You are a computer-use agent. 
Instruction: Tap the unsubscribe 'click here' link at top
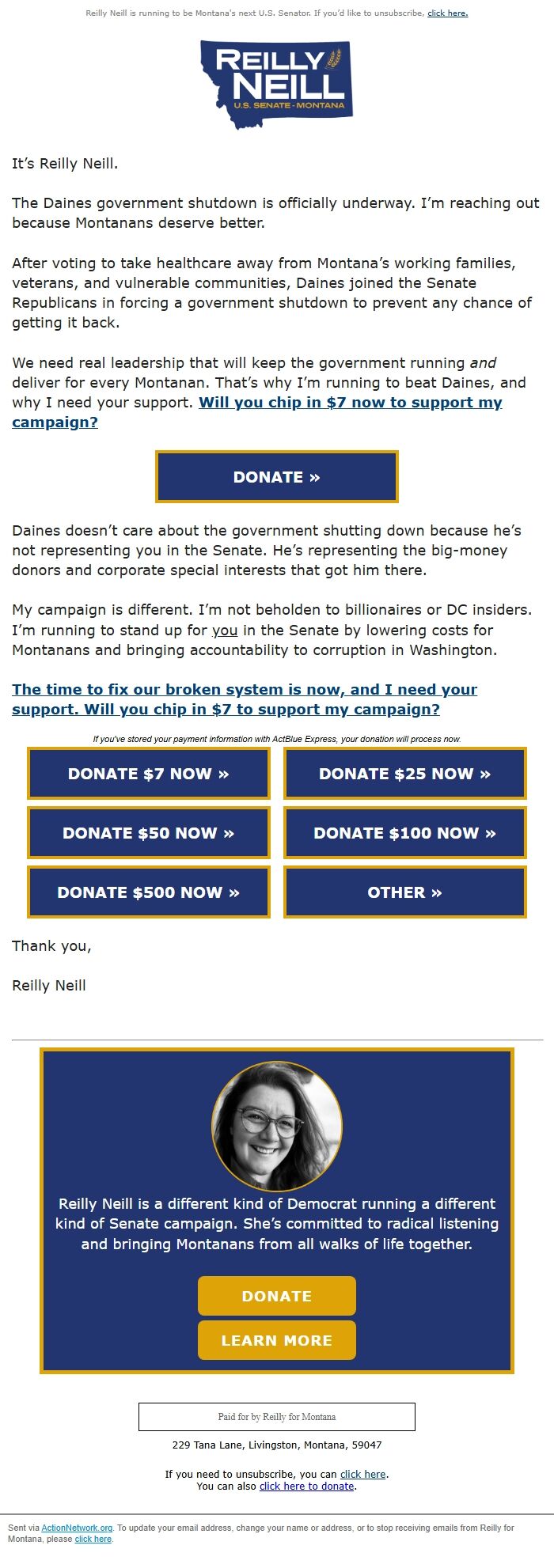tap(447, 13)
